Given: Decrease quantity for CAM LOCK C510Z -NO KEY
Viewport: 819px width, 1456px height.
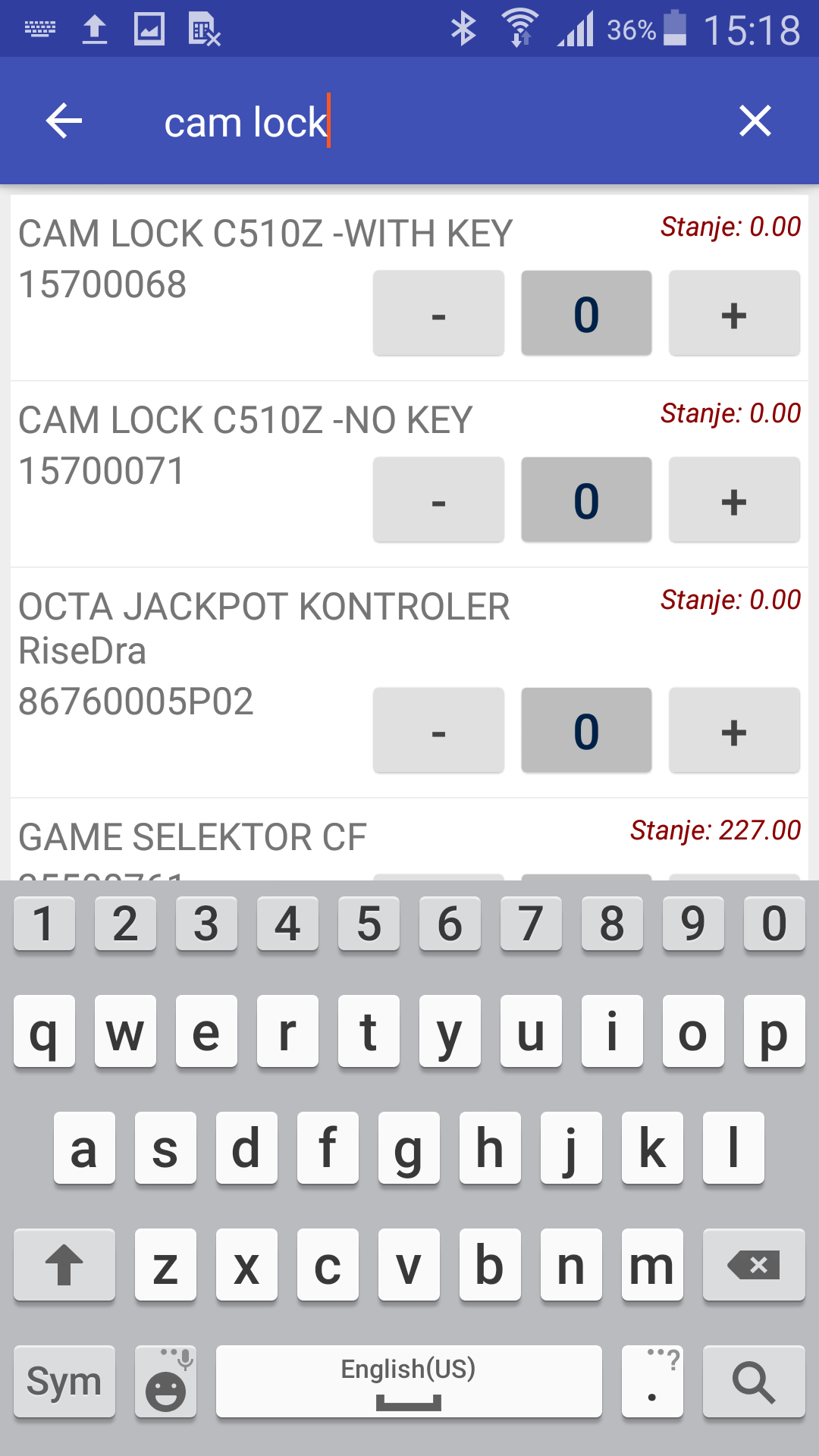Looking at the screenshot, I should click(x=438, y=500).
